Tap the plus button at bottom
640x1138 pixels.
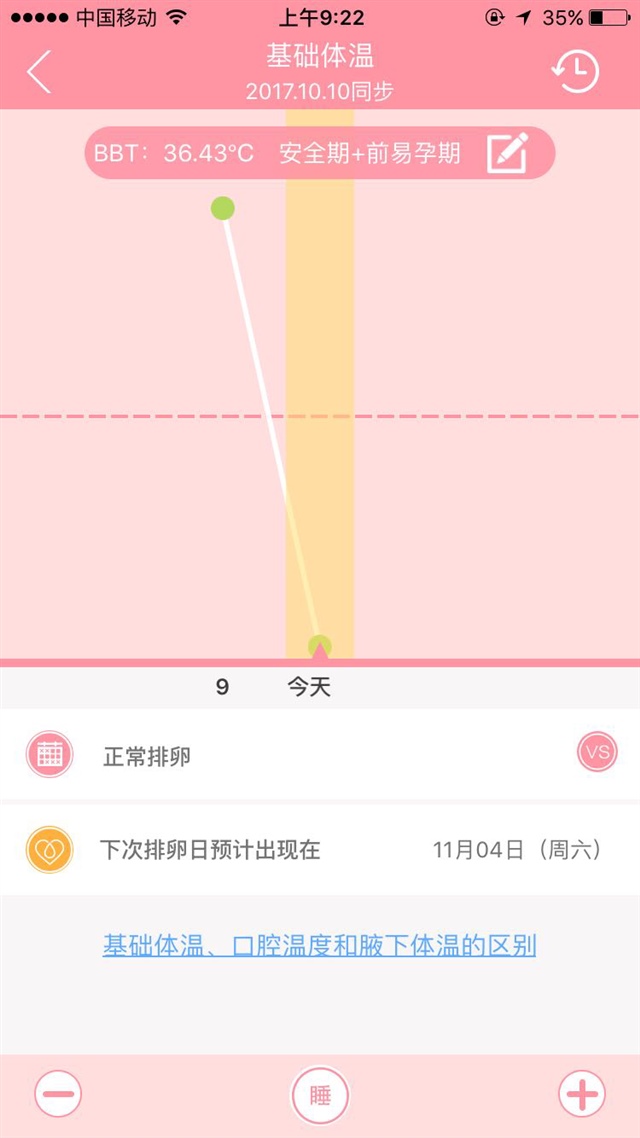pos(582,1093)
